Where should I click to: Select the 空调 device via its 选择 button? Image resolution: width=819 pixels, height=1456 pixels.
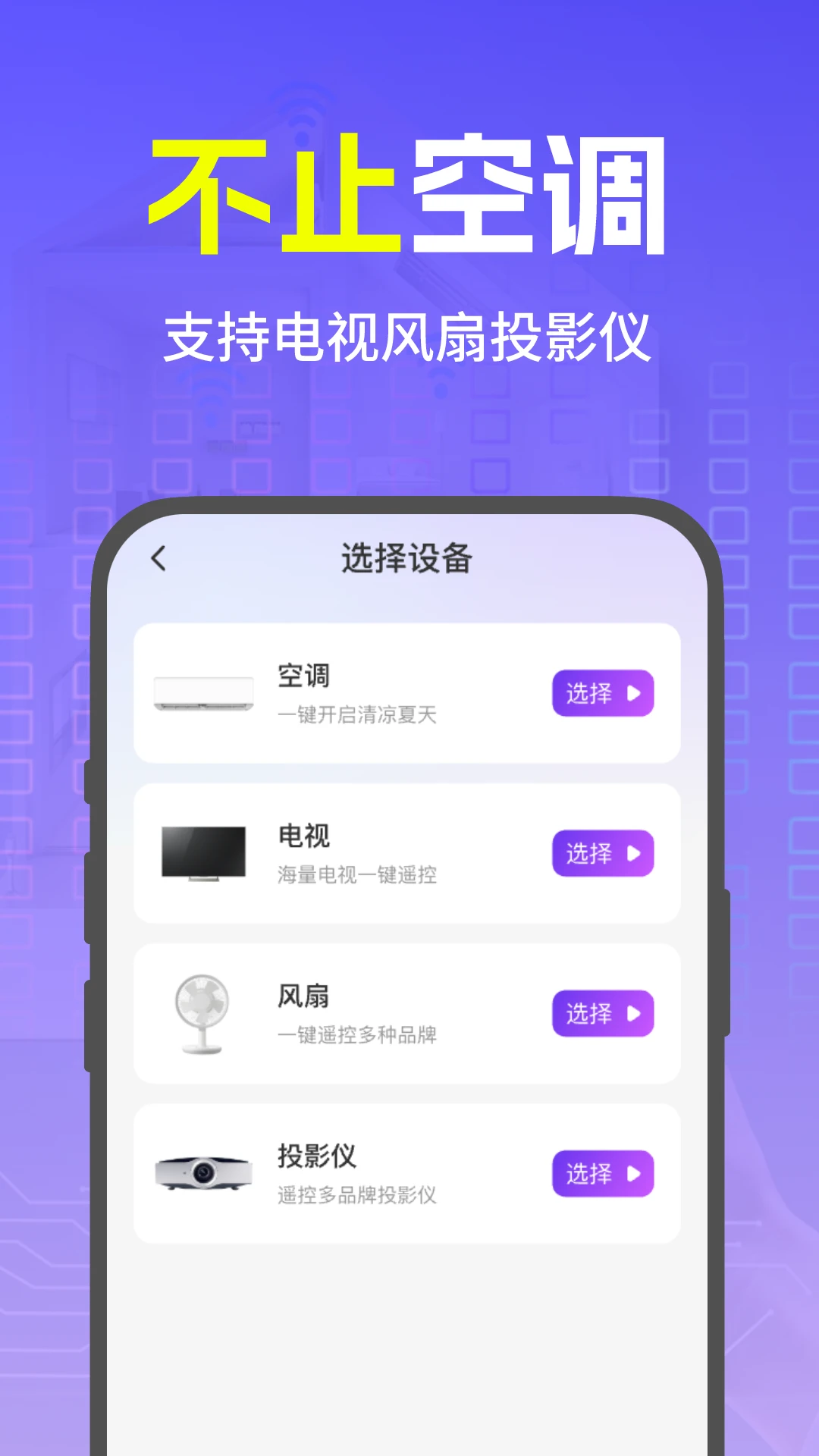pos(603,691)
